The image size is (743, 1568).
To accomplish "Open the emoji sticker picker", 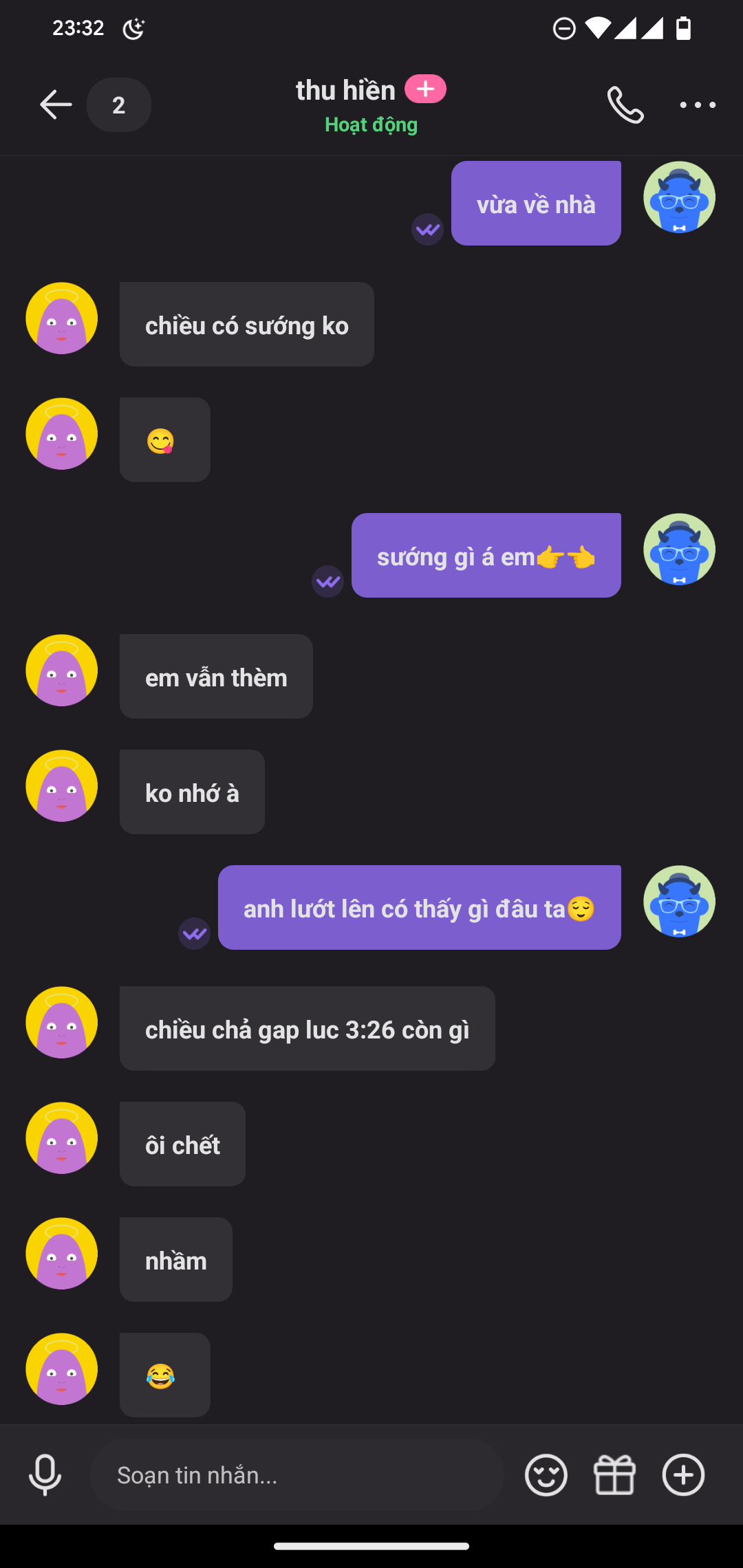I will (546, 1474).
